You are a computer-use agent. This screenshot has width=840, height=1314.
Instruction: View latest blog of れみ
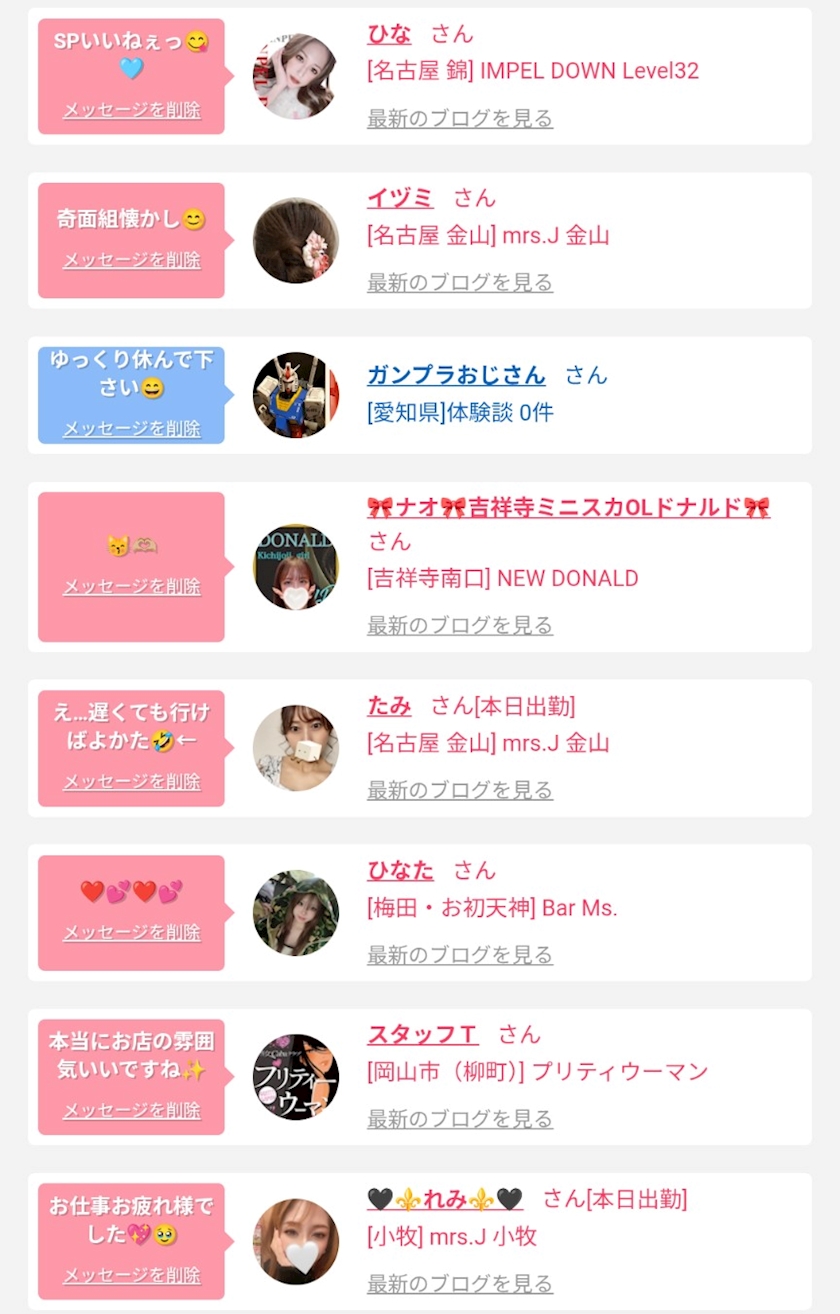tap(460, 1283)
